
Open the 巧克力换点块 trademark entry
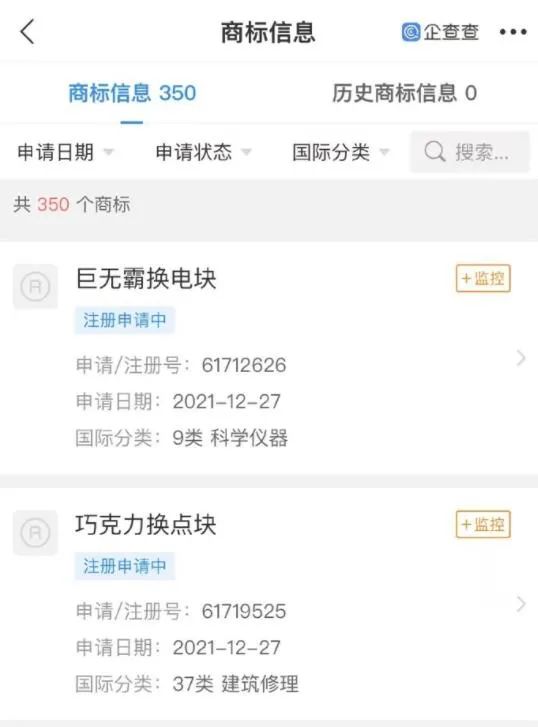269,604
